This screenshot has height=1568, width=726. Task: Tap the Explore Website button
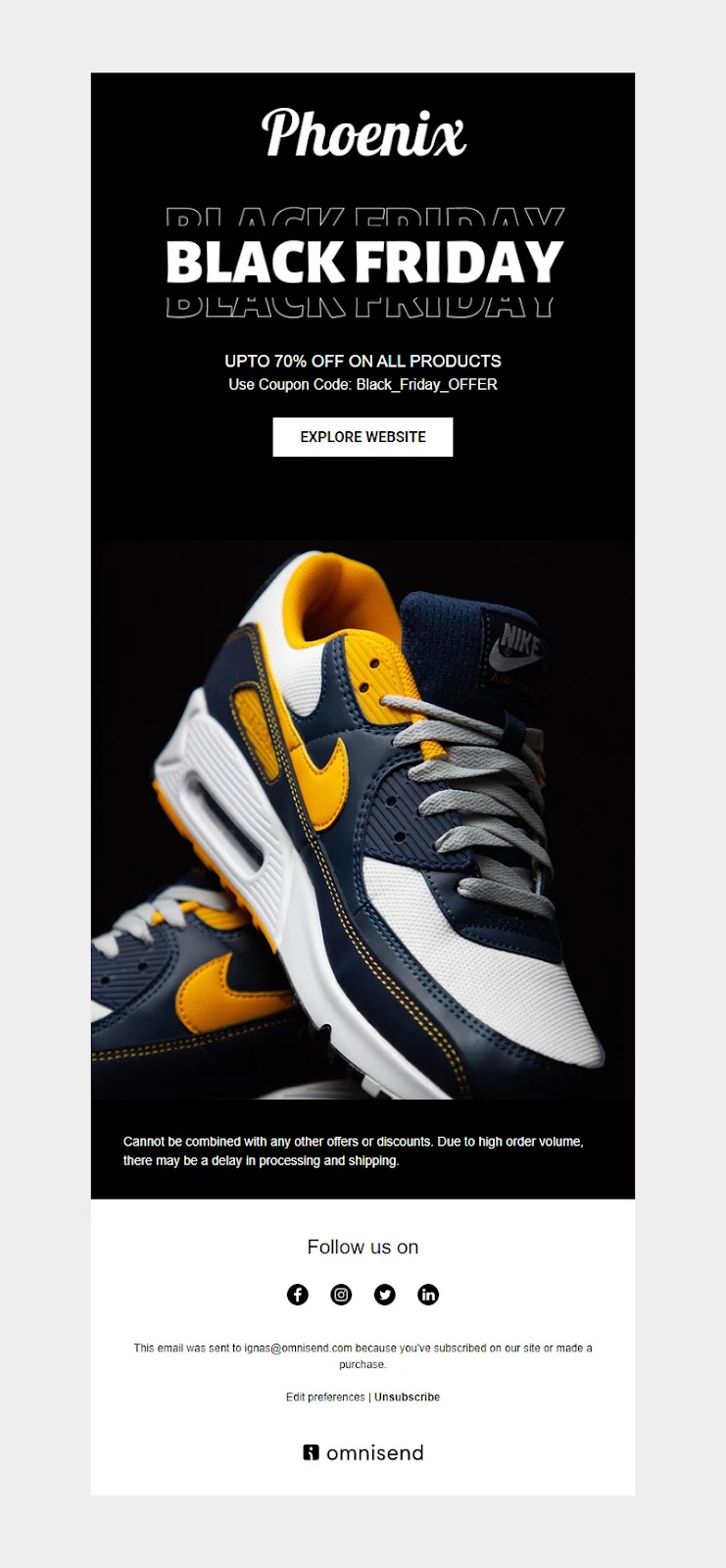pyautogui.click(x=363, y=437)
